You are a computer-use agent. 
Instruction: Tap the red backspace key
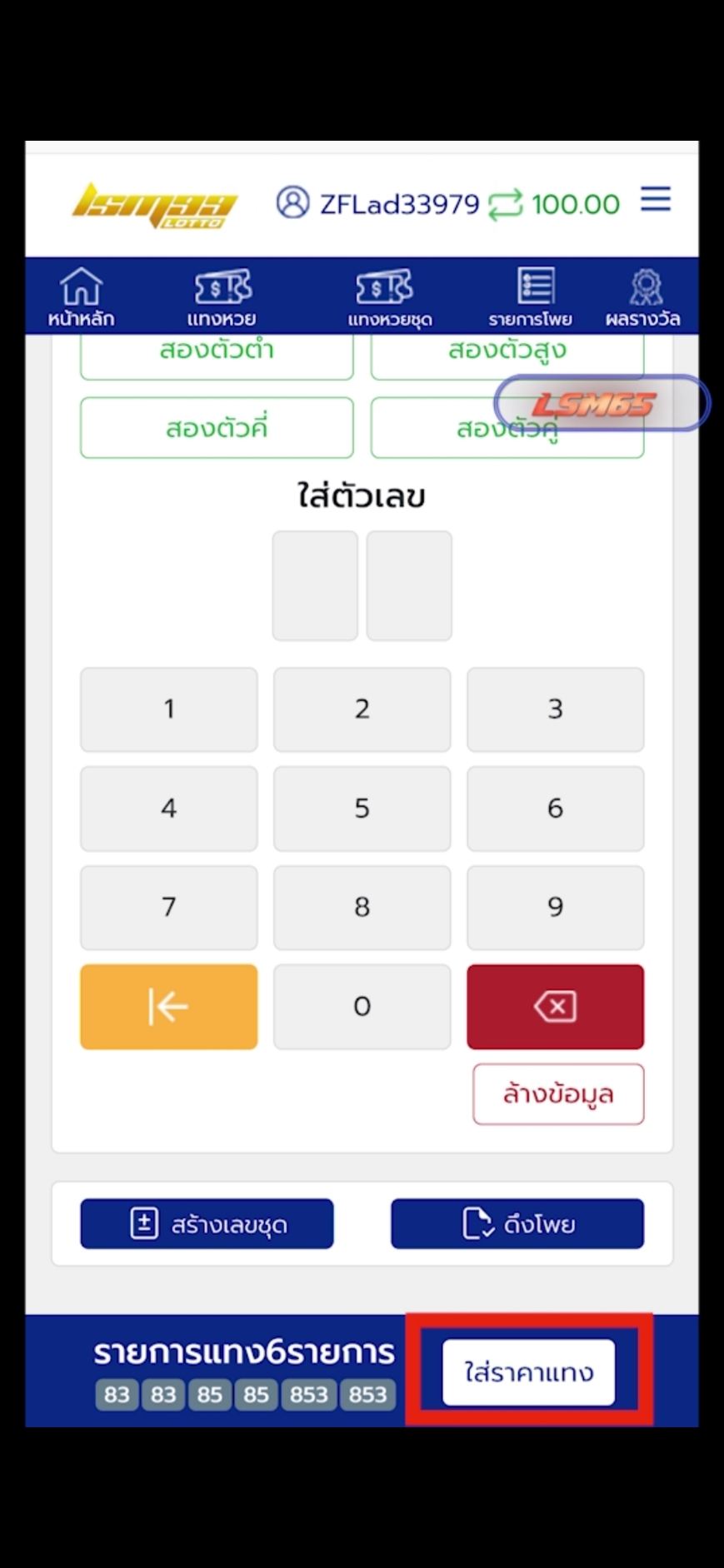tap(555, 1006)
